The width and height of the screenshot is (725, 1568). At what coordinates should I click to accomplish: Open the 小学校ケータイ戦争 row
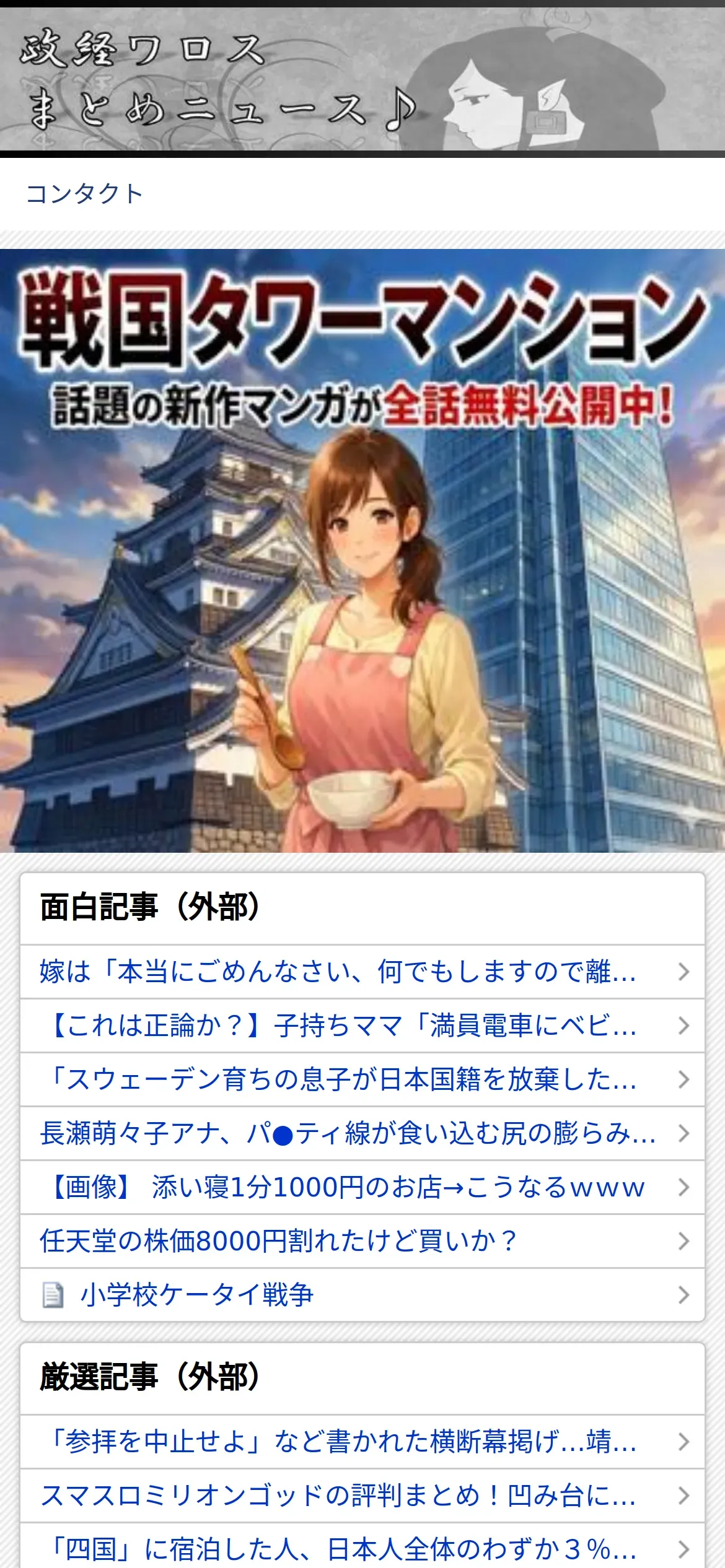click(362, 1294)
